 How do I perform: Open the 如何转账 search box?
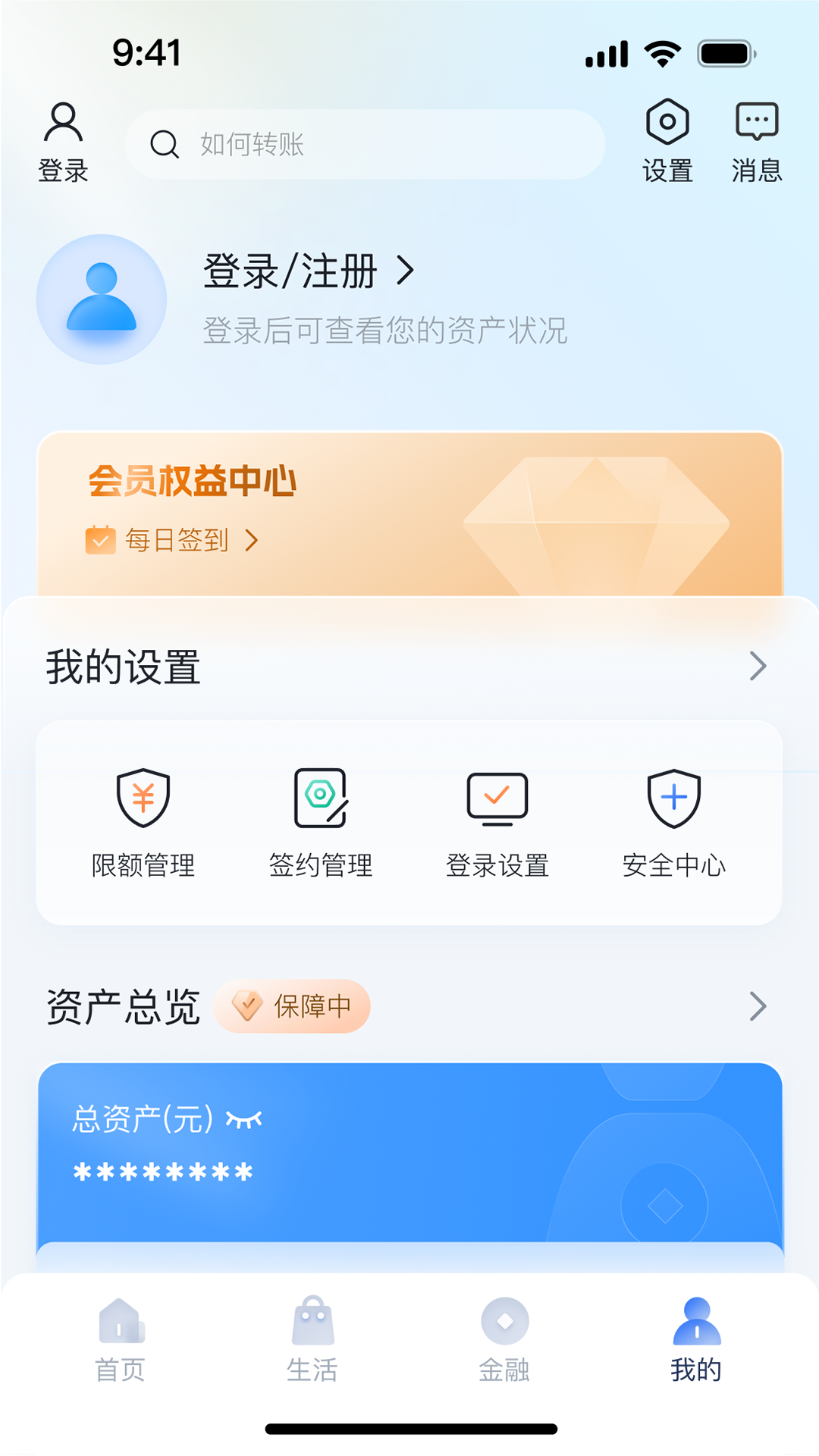(364, 144)
